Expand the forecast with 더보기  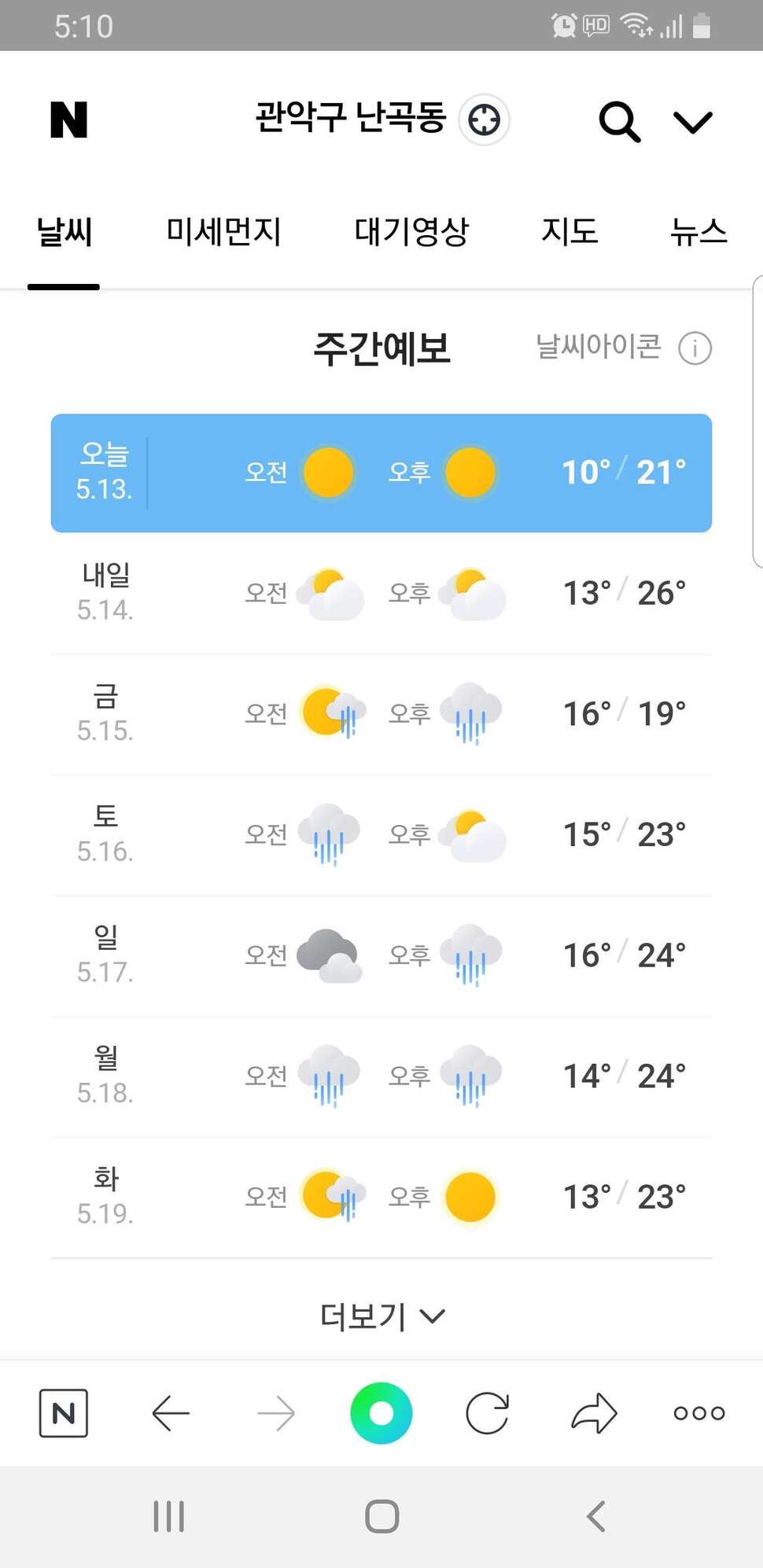[382, 1316]
